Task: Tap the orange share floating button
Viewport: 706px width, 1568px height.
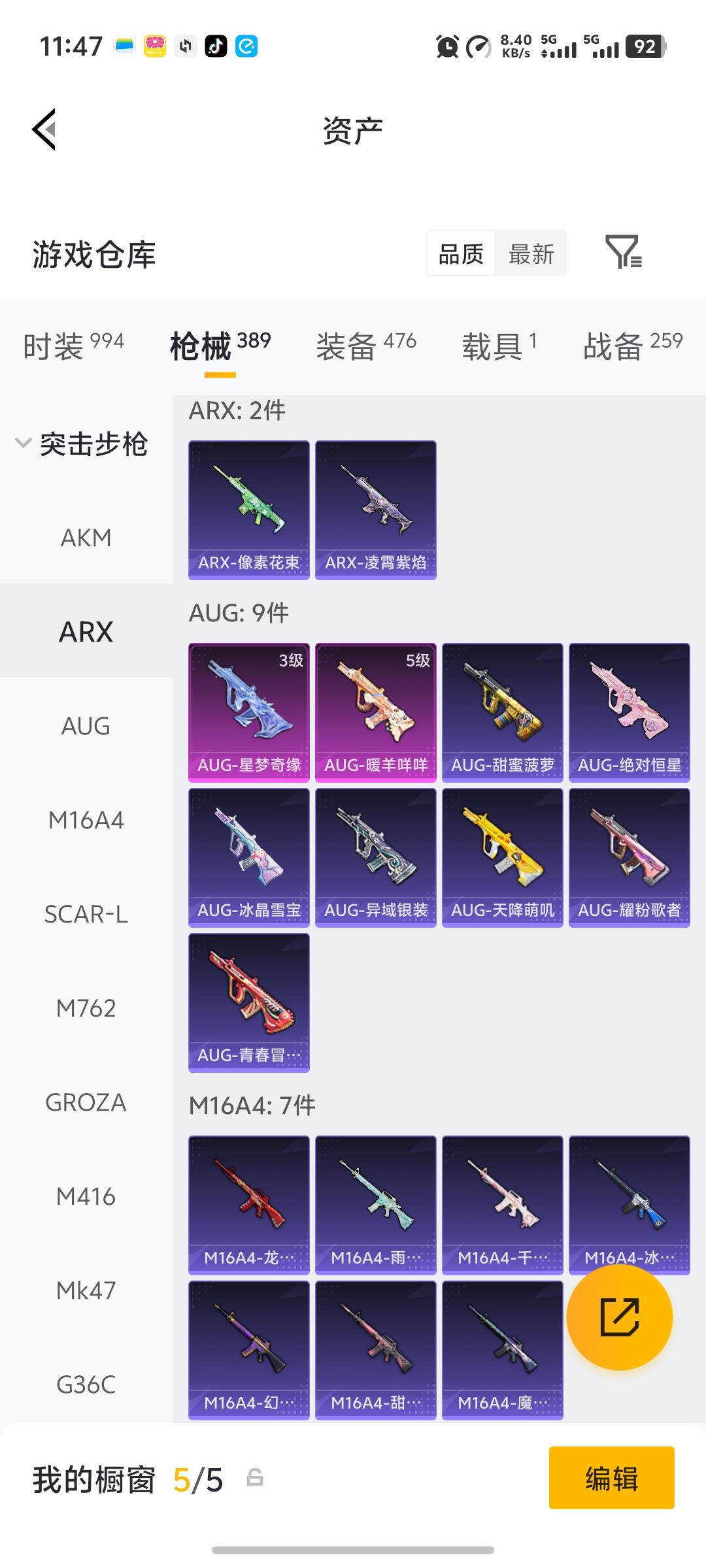Action: 619,1317
